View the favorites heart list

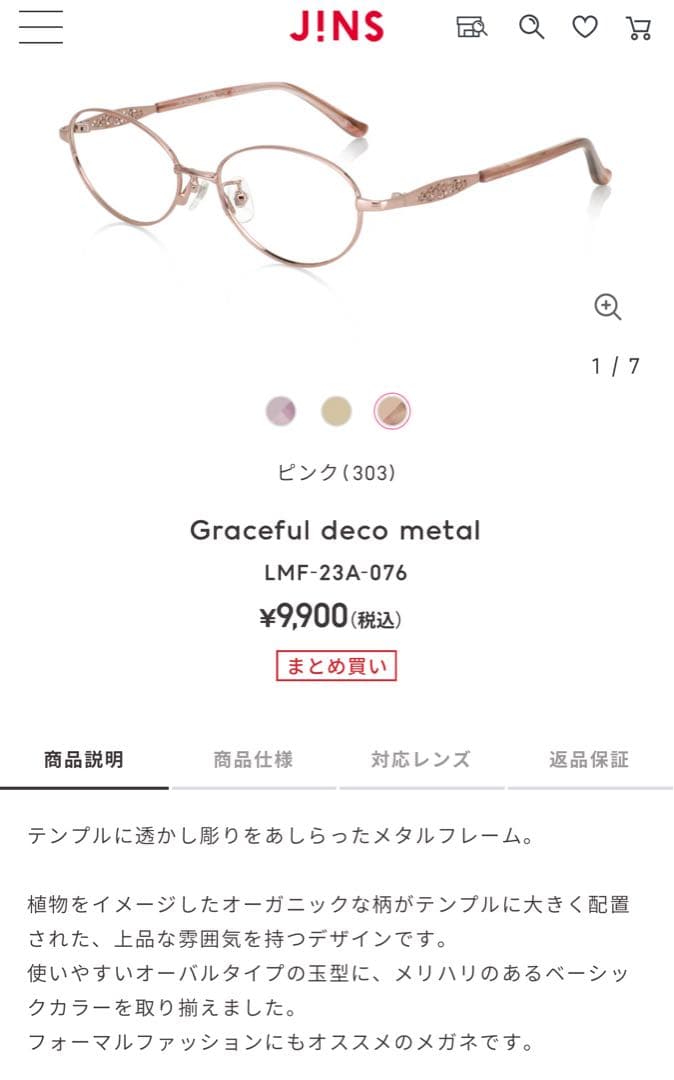point(585,27)
